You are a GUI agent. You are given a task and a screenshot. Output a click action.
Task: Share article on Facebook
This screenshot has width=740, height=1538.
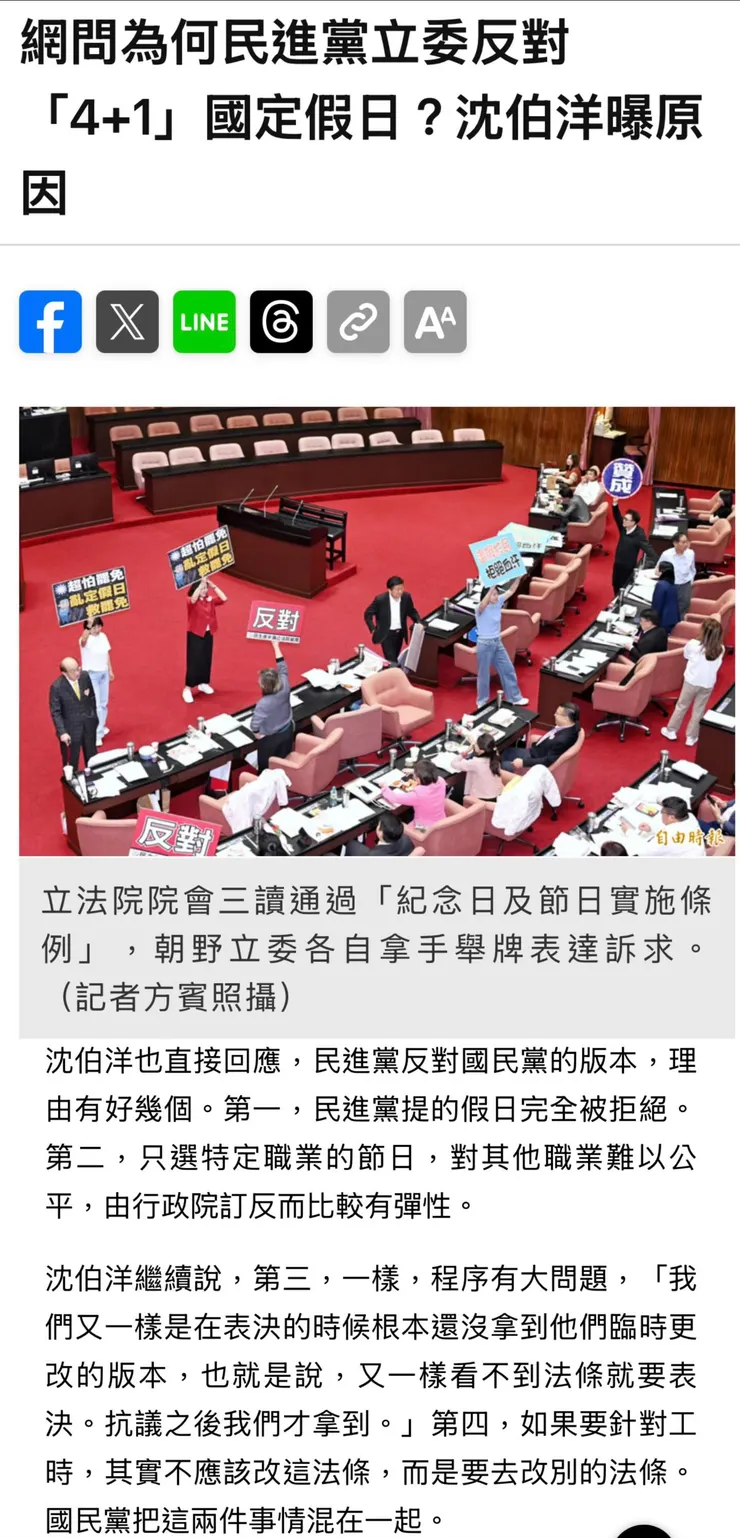tap(50, 322)
